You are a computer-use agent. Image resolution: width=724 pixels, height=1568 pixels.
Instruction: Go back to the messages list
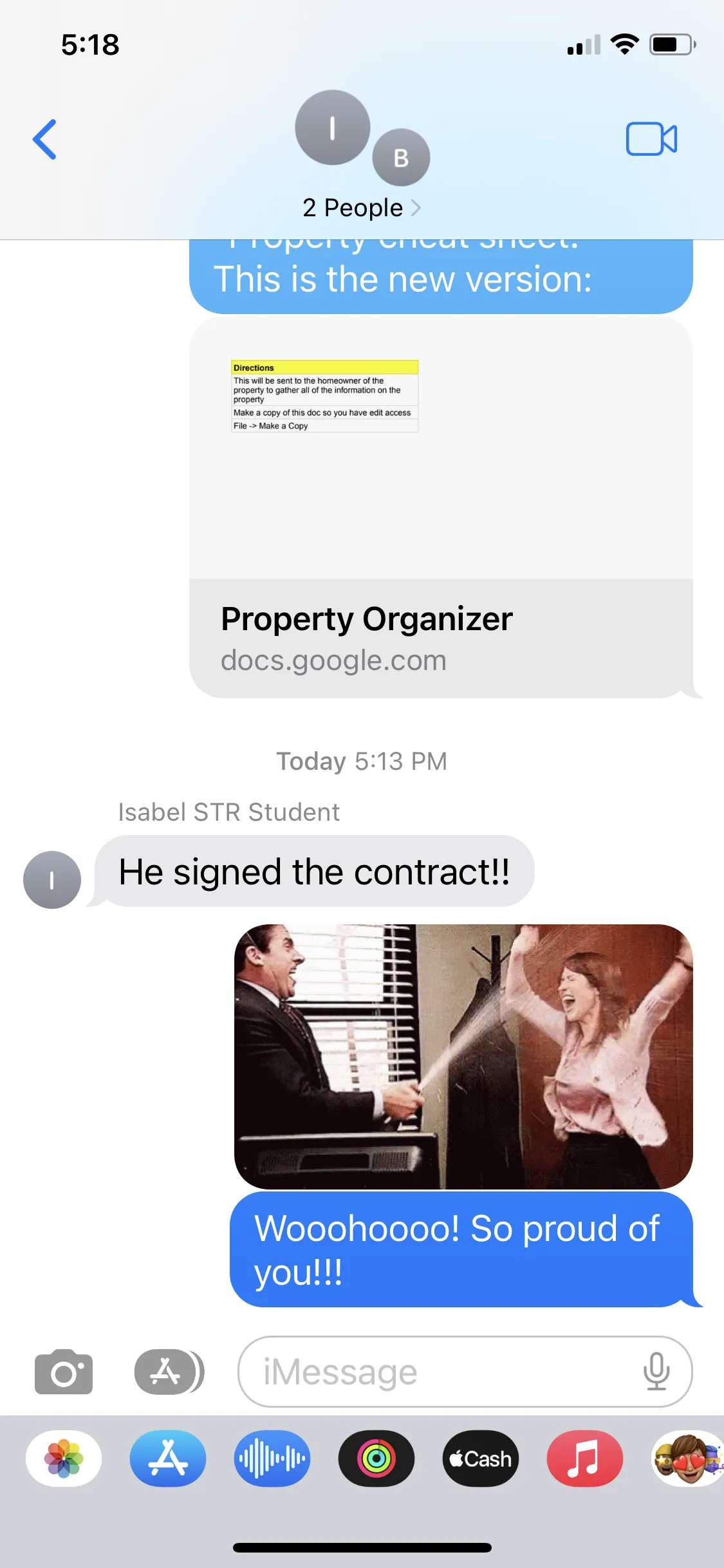[45, 139]
